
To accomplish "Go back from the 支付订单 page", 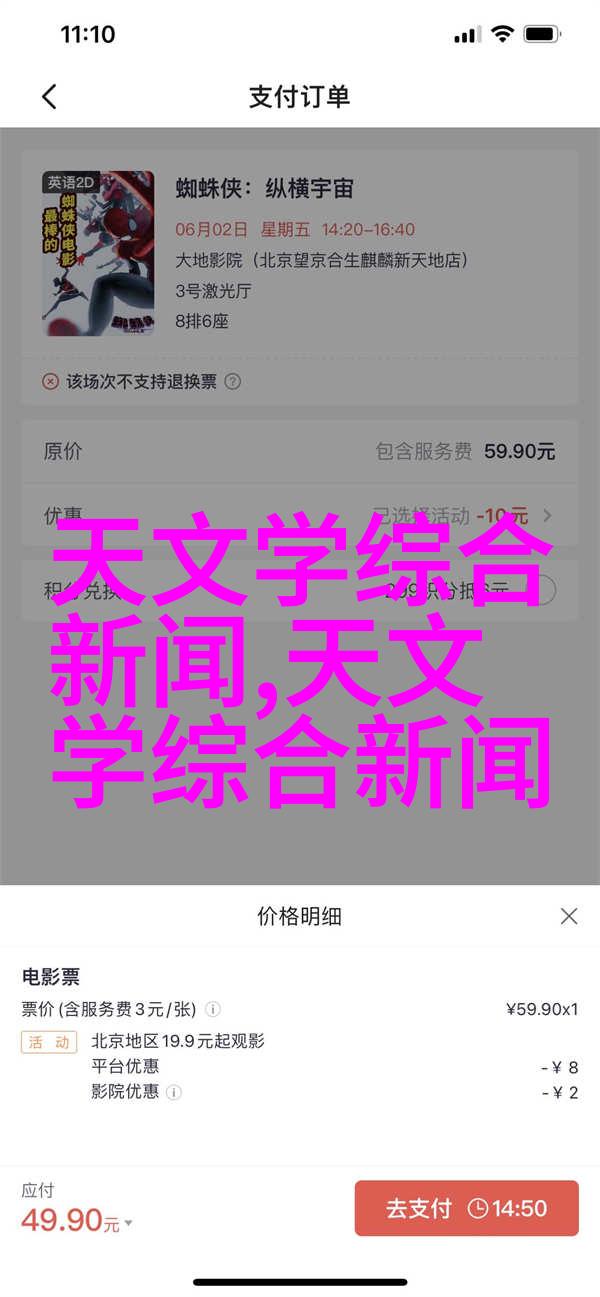I will click(x=49, y=97).
